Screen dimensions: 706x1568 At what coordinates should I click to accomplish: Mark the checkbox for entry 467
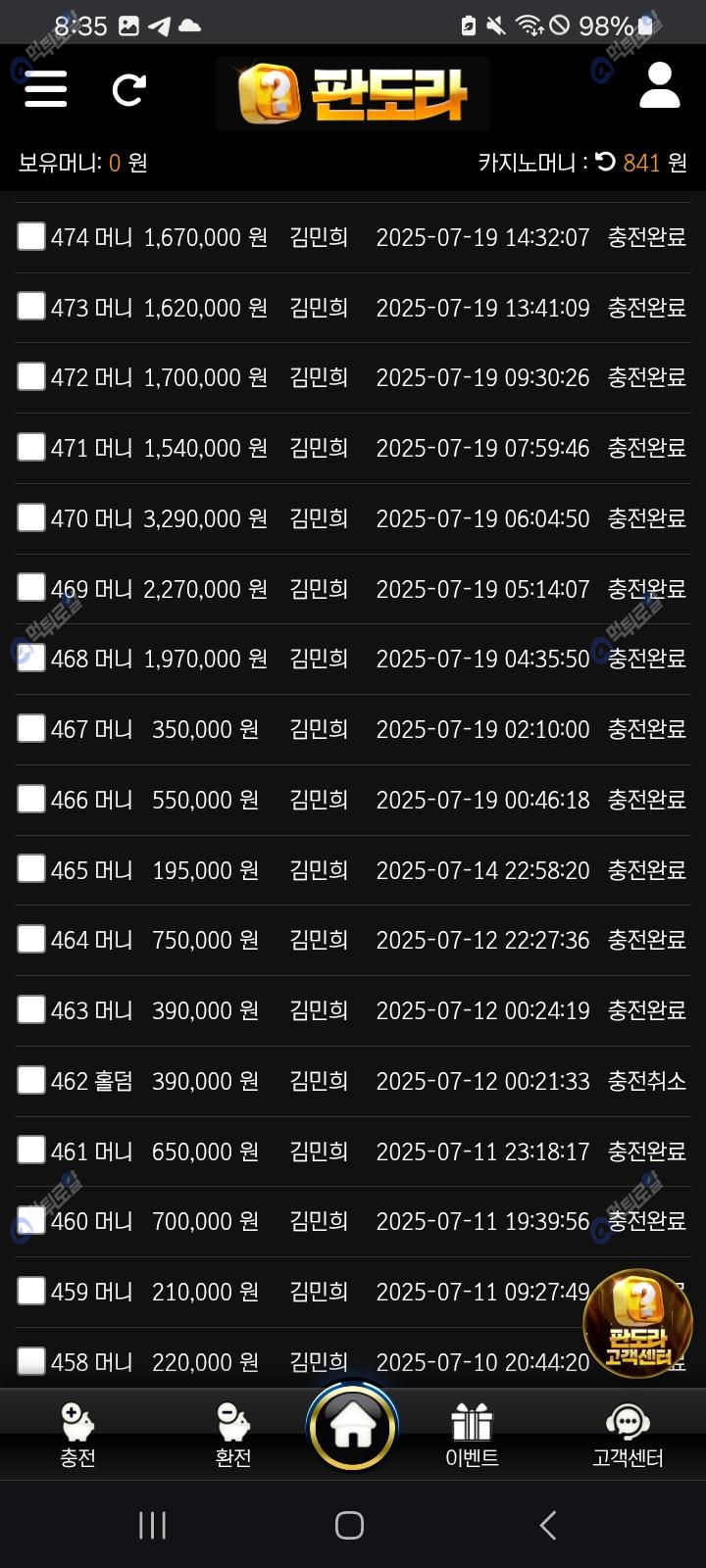coord(31,728)
